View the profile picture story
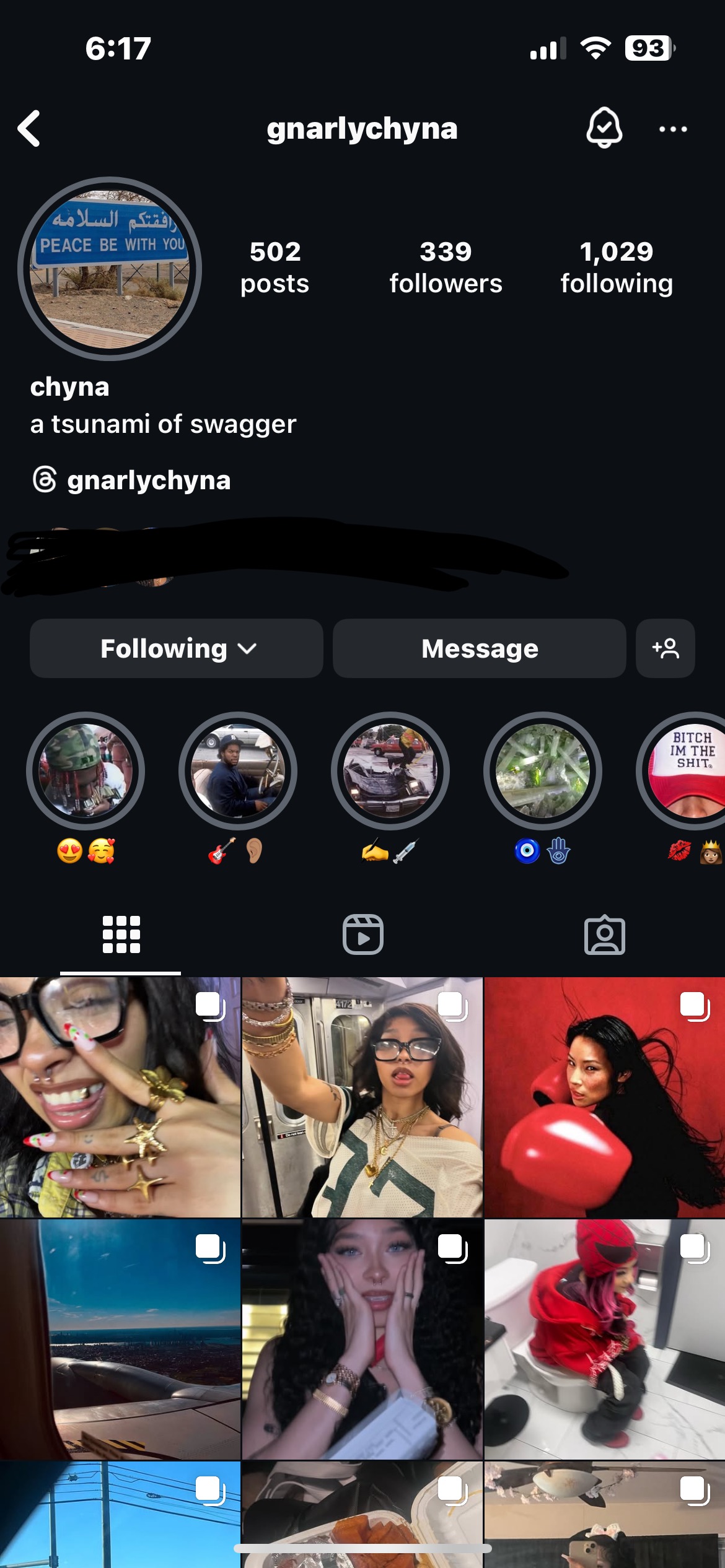 click(x=110, y=269)
